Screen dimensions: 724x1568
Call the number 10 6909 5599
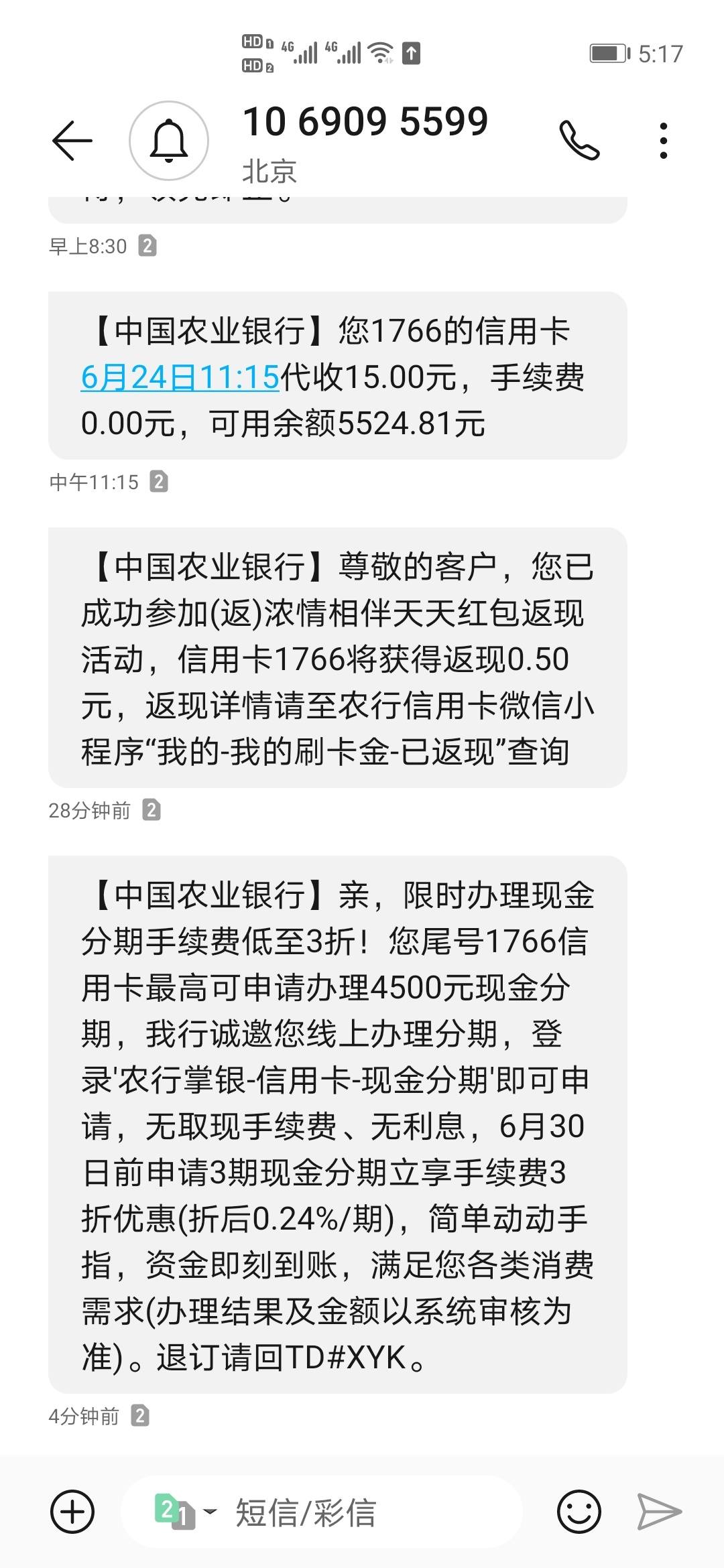(x=579, y=141)
